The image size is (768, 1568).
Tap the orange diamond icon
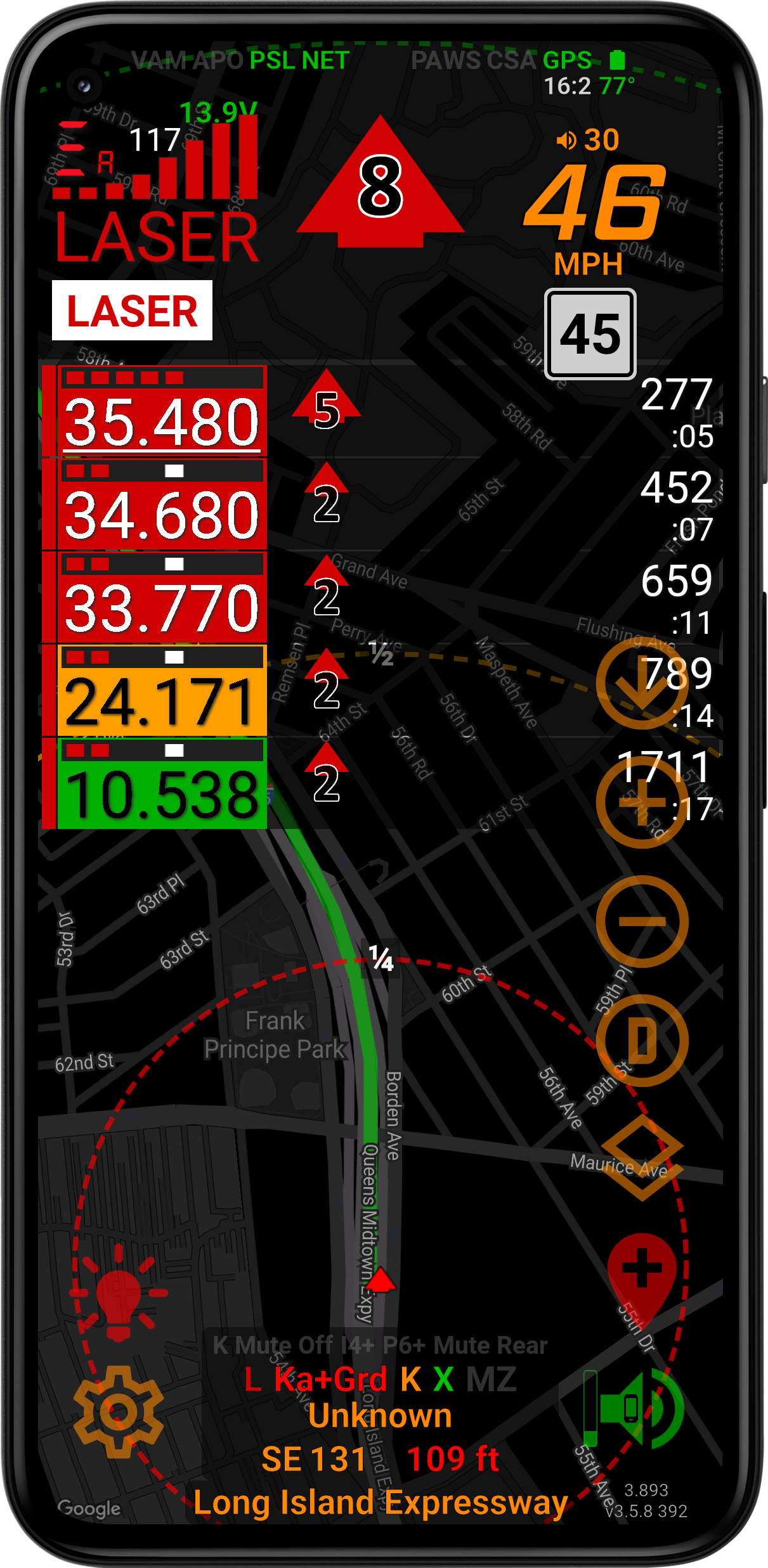[642, 1157]
